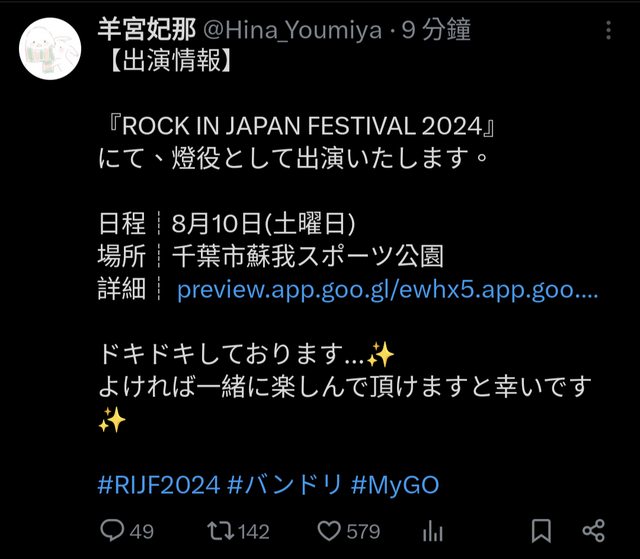Viewport: 640px width, 559px height.
Task: Open the preview.app.goo.gl details link
Action: pyautogui.click(x=387, y=289)
